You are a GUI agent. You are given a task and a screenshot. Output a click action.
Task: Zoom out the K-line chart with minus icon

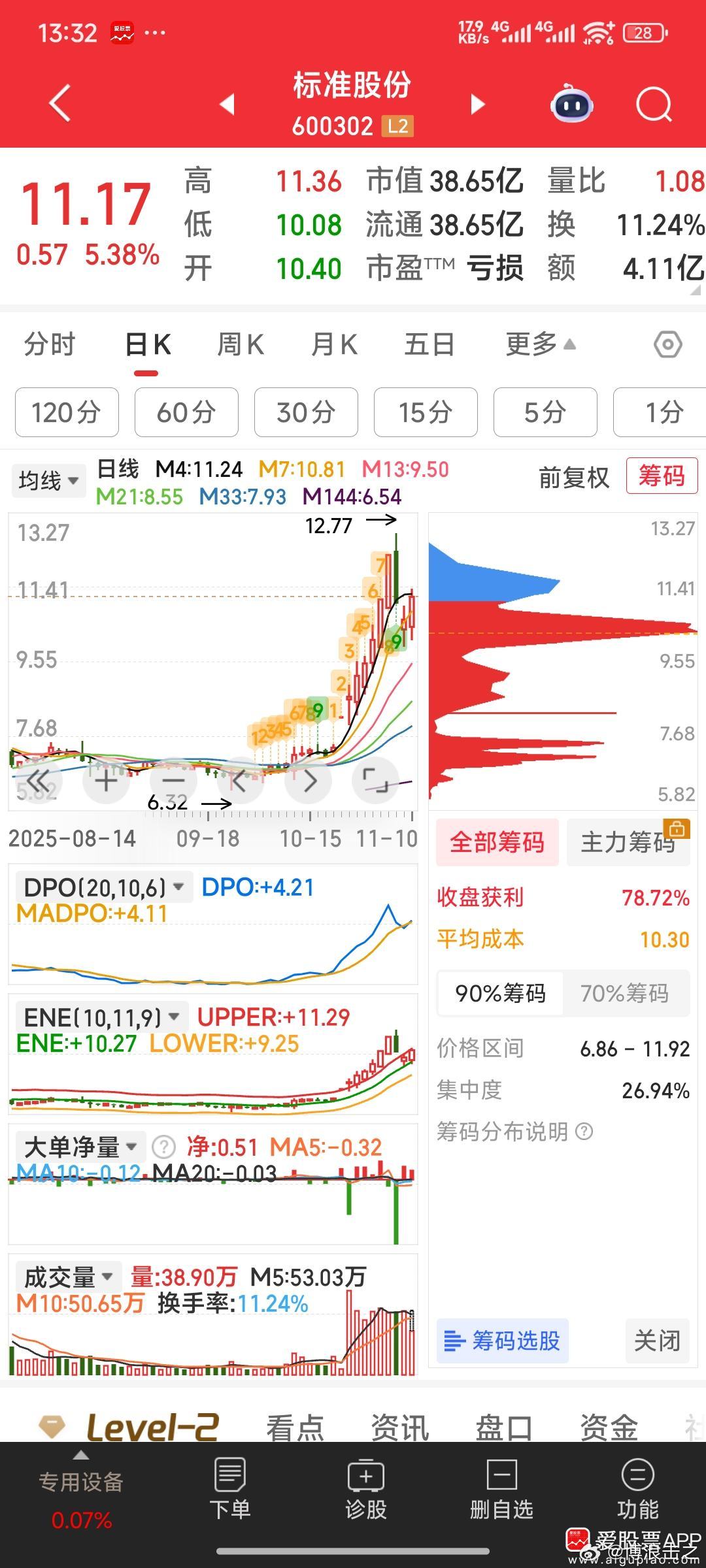[x=173, y=781]
